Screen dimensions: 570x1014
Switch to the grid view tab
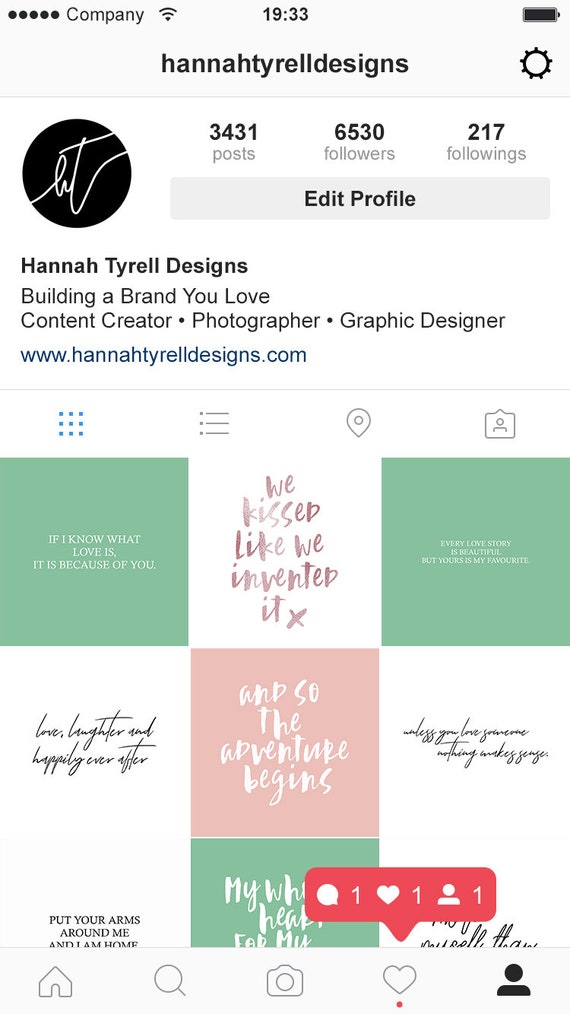(x=71, y=424)
